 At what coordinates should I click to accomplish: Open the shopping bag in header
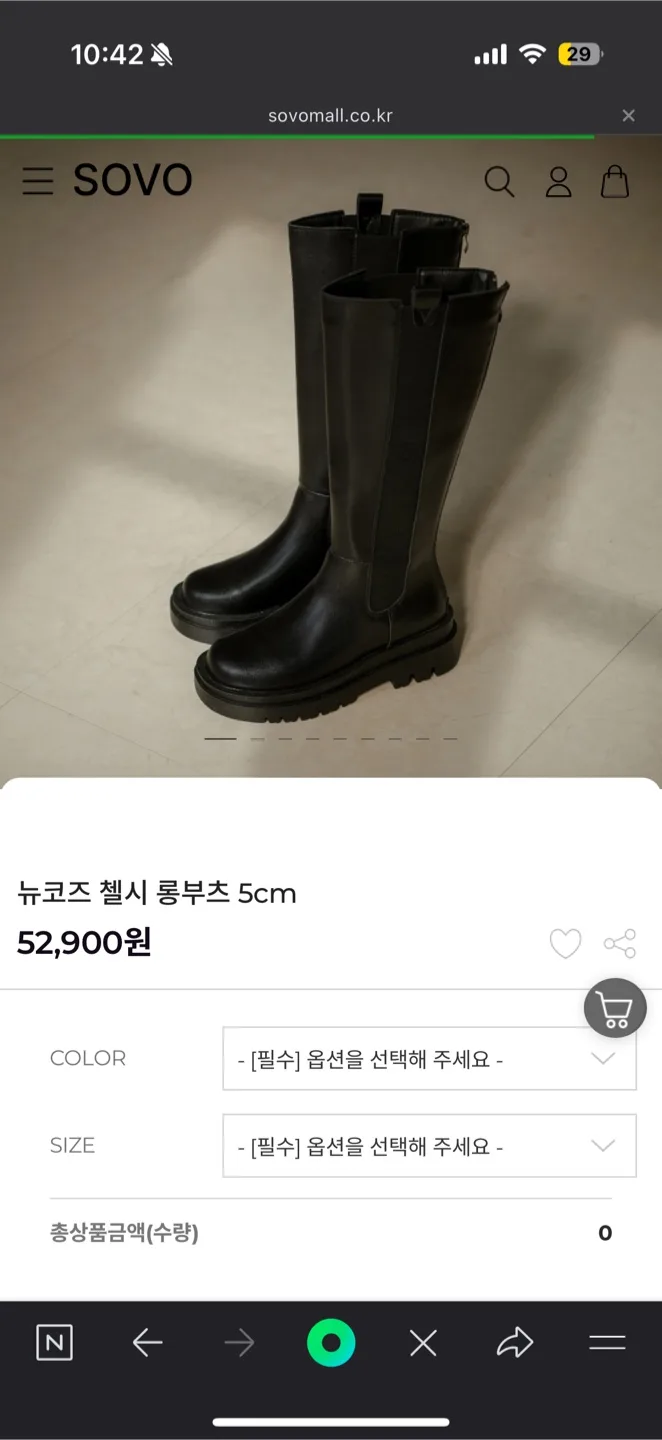(x=615, y=181)
